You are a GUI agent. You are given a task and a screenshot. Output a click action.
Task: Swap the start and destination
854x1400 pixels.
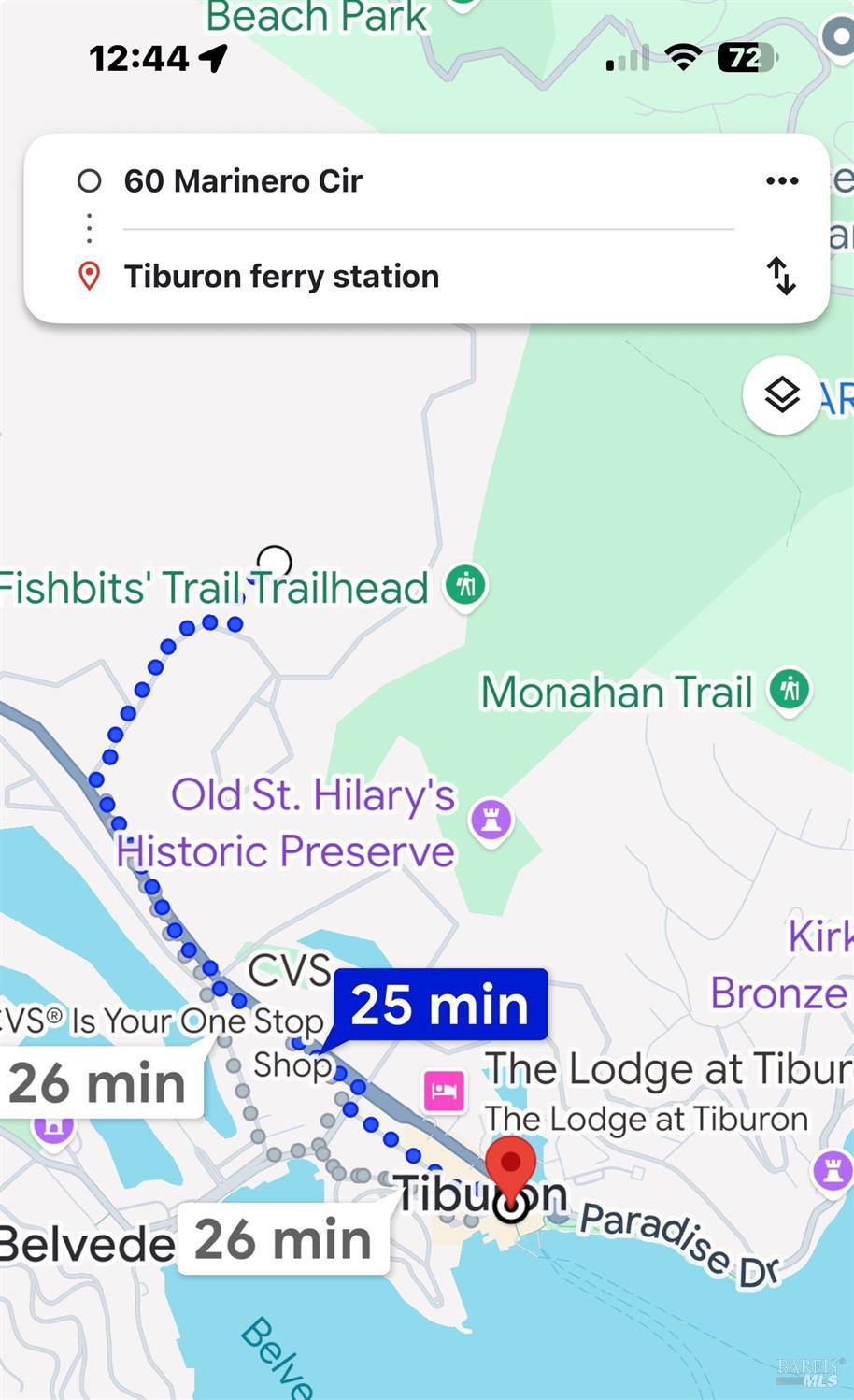(x=781, y=277)
